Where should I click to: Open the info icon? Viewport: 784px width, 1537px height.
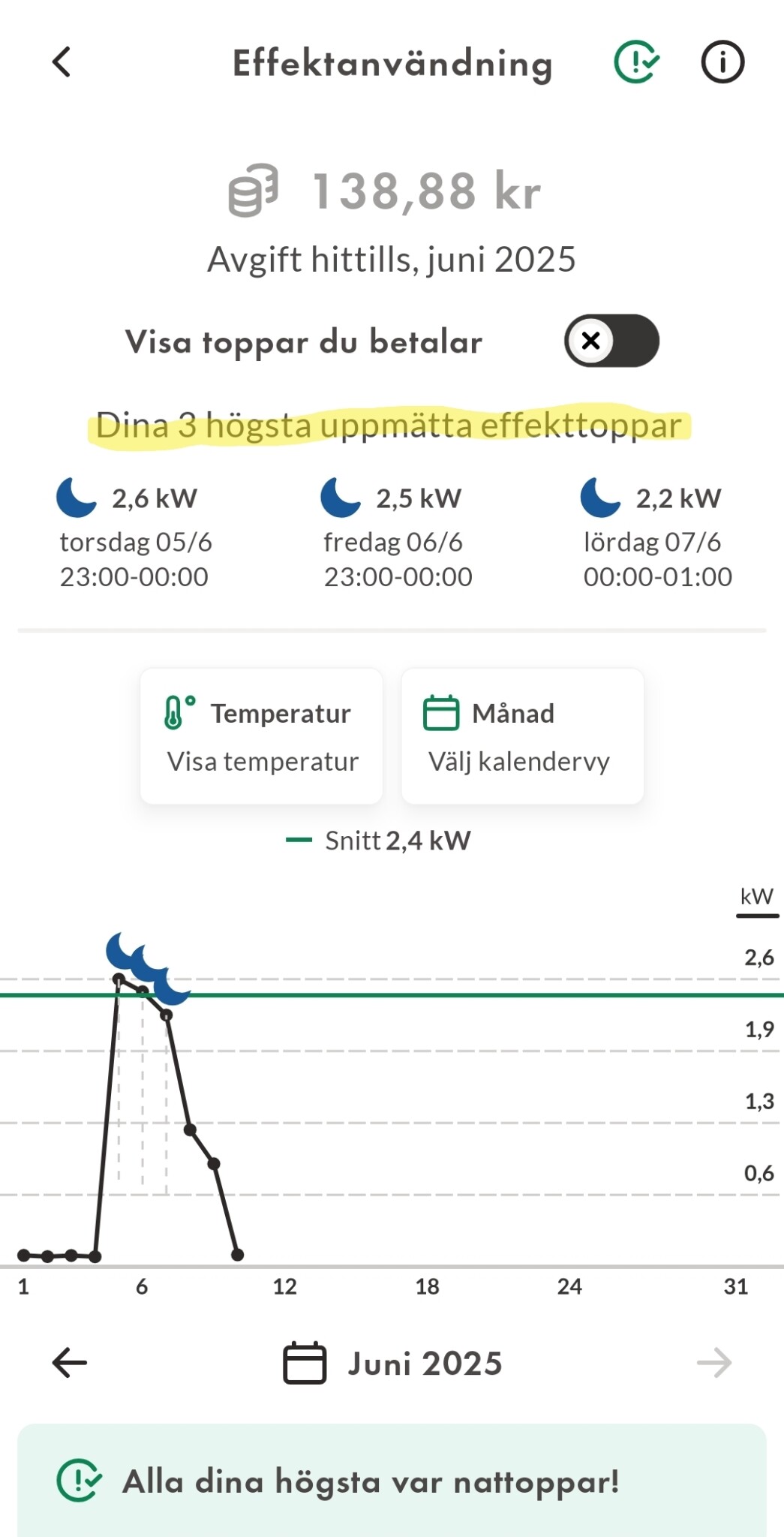(722, 62)
